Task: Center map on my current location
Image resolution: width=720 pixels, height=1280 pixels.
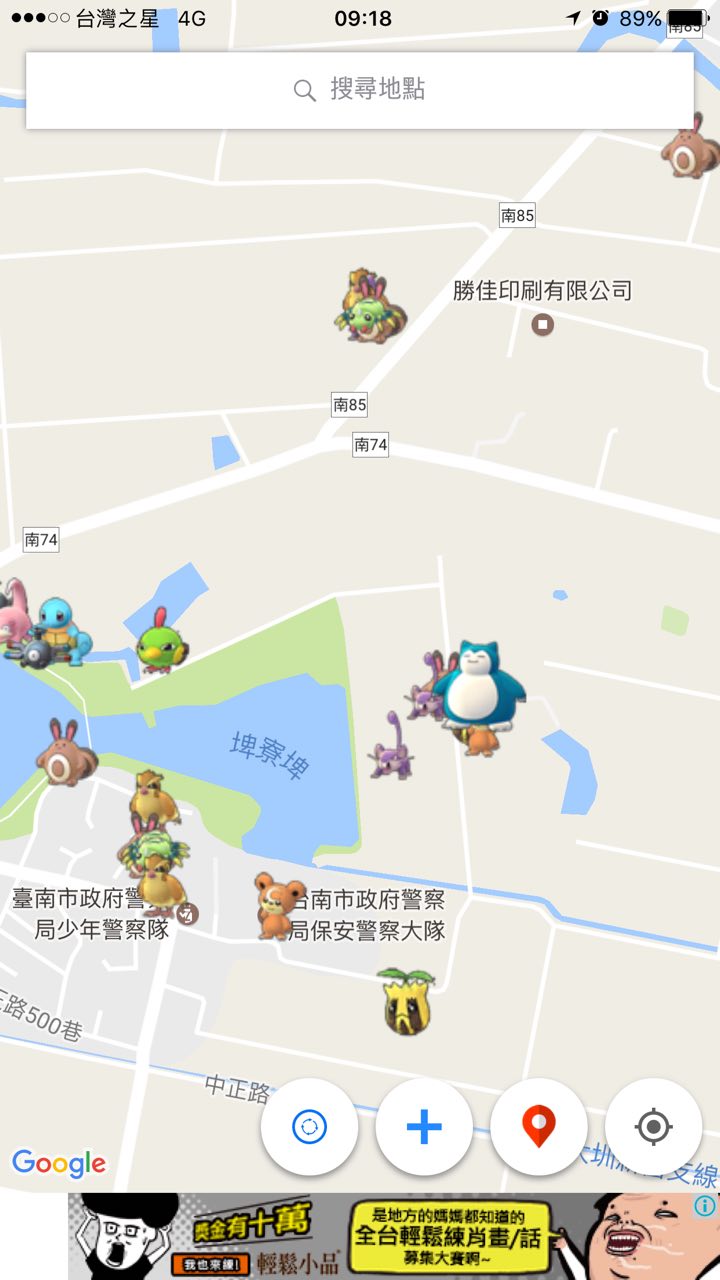Action: pos(653,1127)
